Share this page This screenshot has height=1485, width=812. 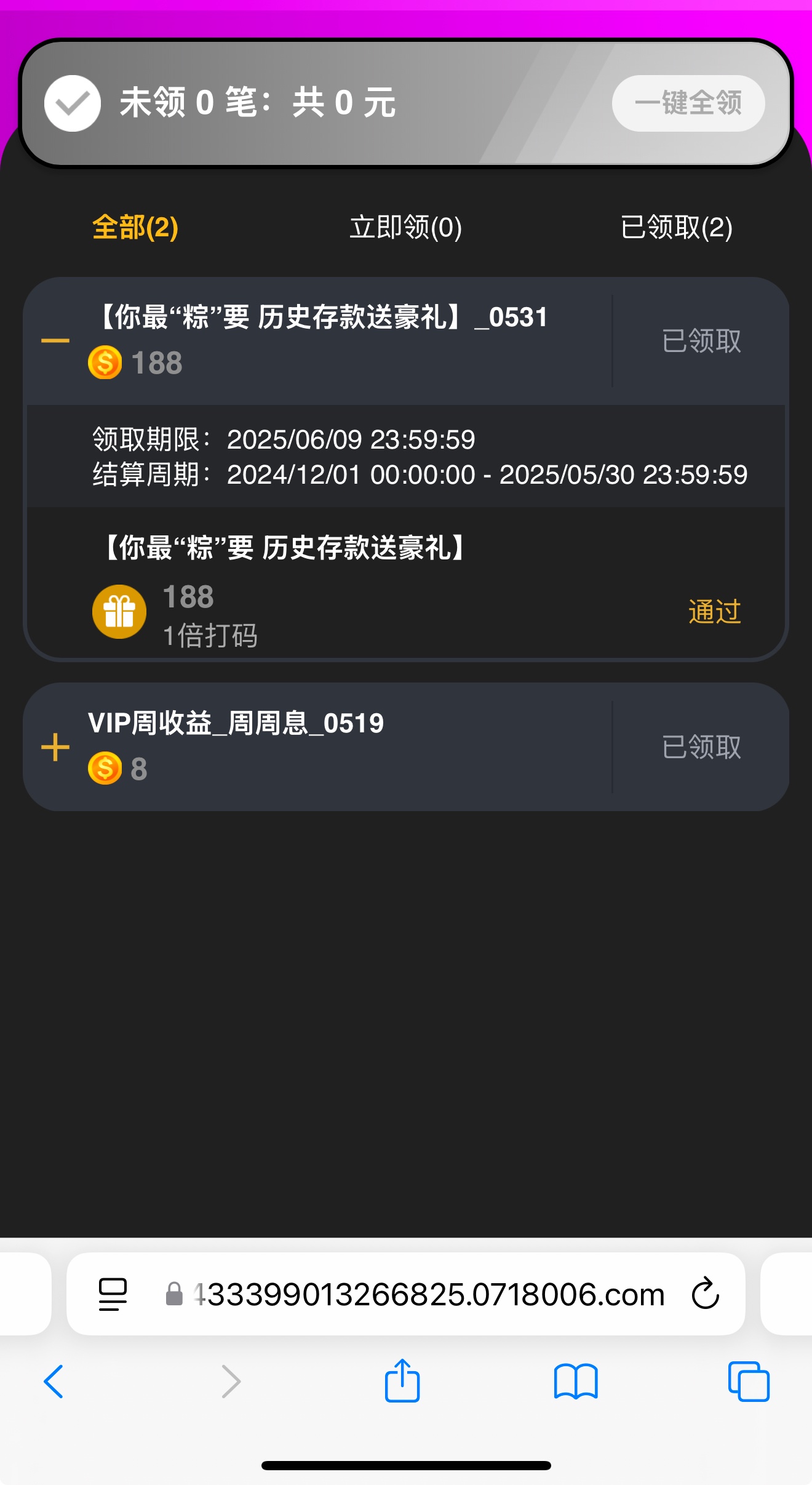click(402, 1380)
